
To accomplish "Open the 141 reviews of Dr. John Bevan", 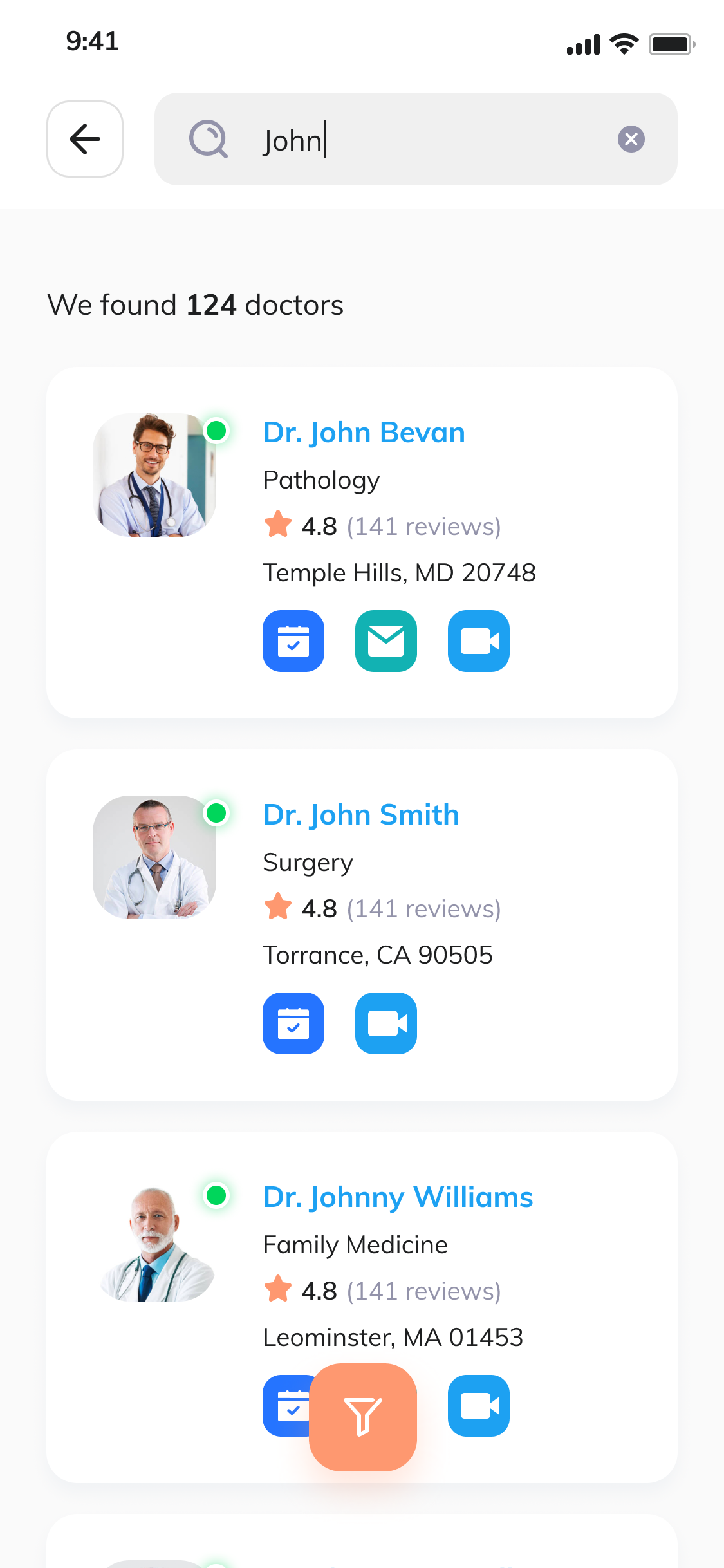I will [423, 526].
